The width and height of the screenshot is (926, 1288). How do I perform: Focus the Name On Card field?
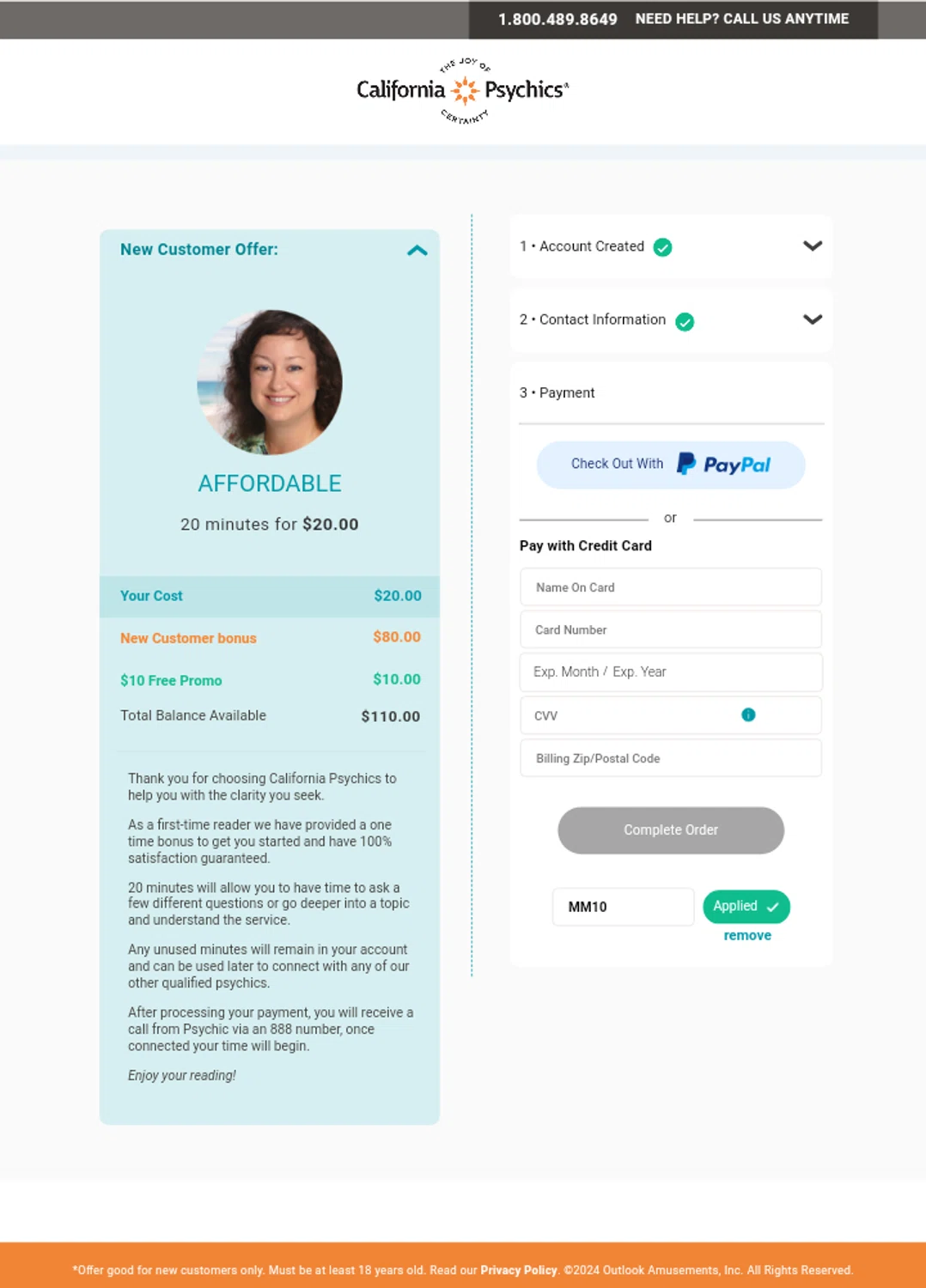click(670, 587)
